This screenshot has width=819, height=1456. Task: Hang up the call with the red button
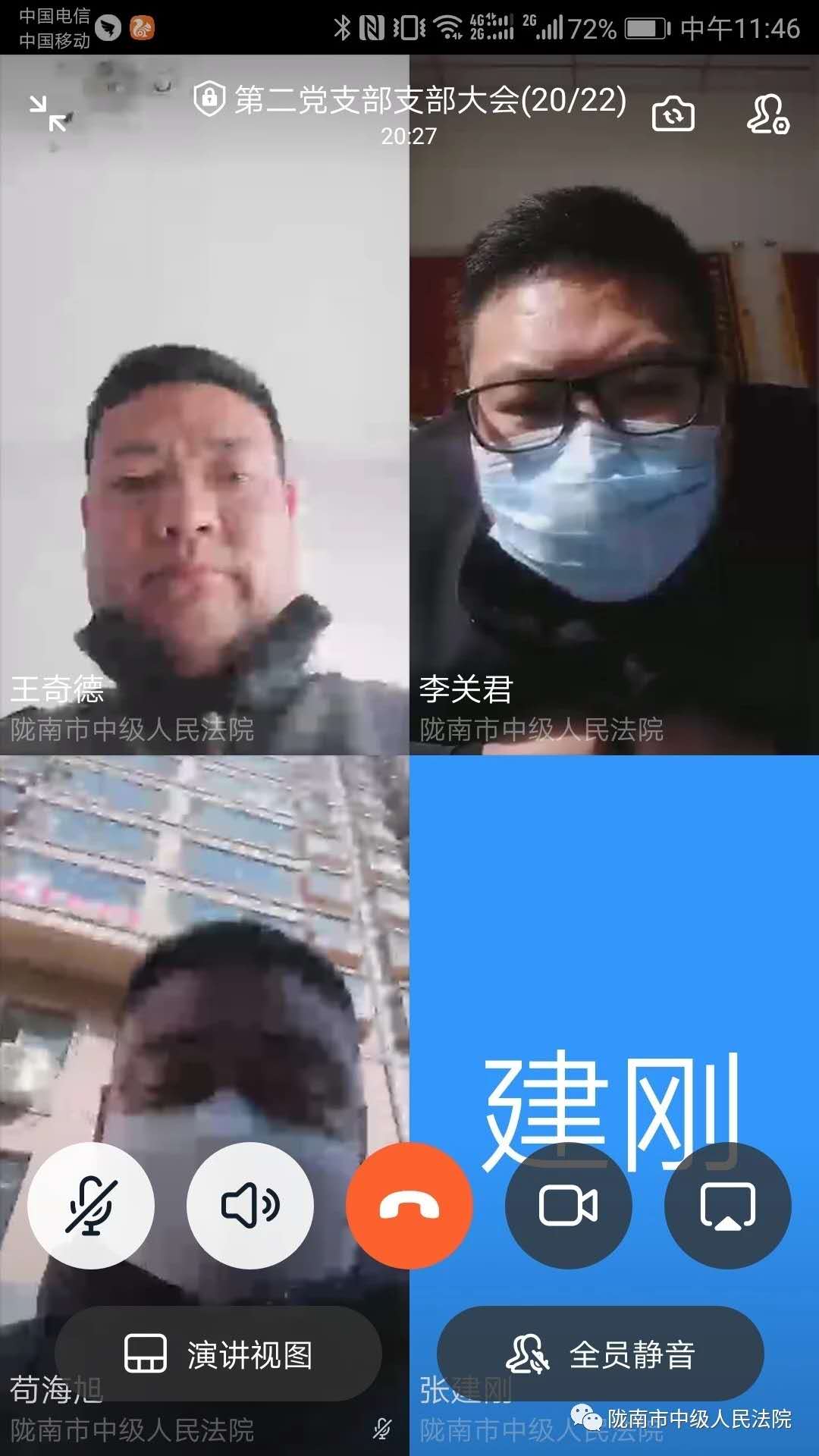(409, 1205)
